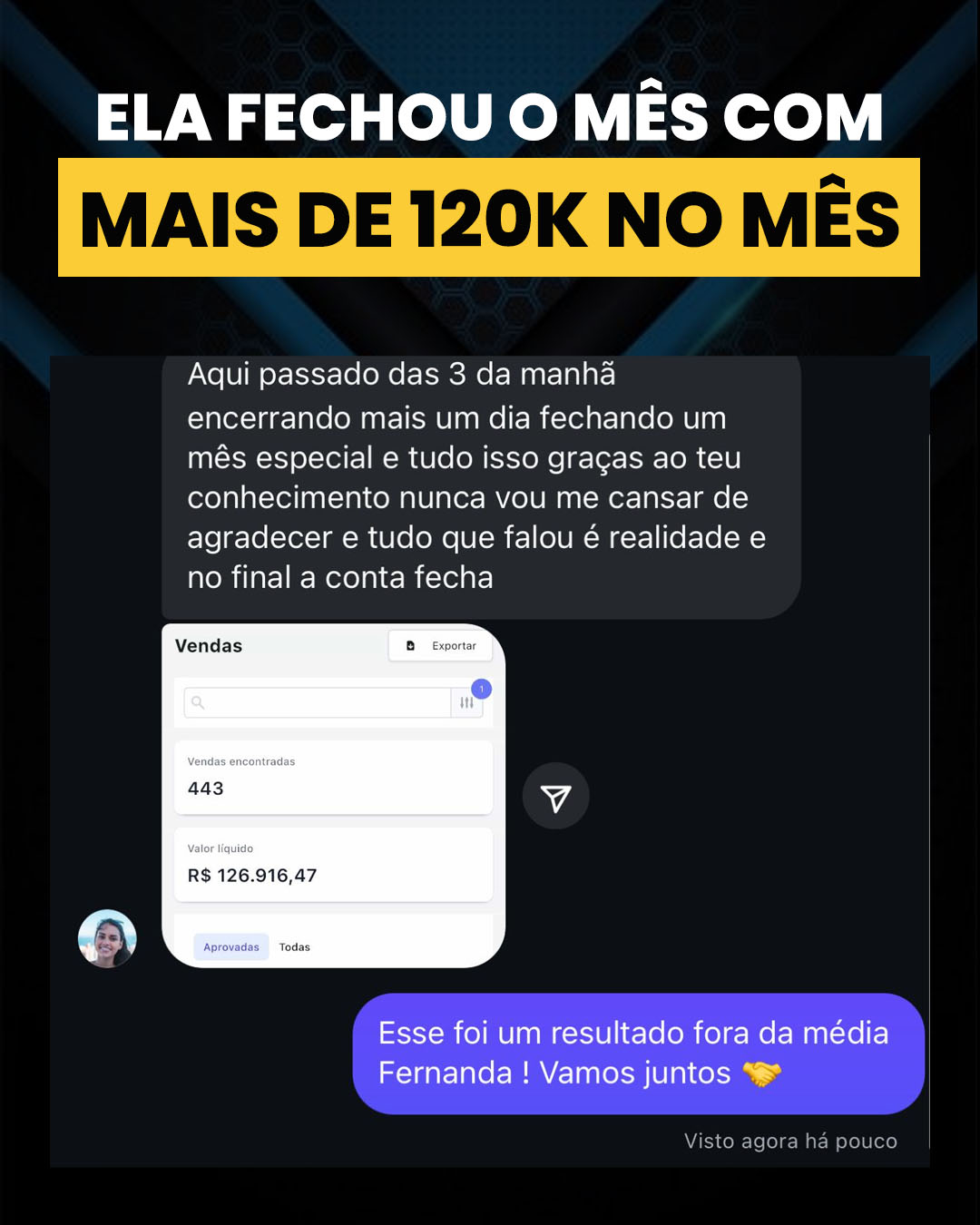Viewport: 980px width, 1225px height.
Task: Click the blue badge showing 1 active filter
Action: (x=480, y=690)
